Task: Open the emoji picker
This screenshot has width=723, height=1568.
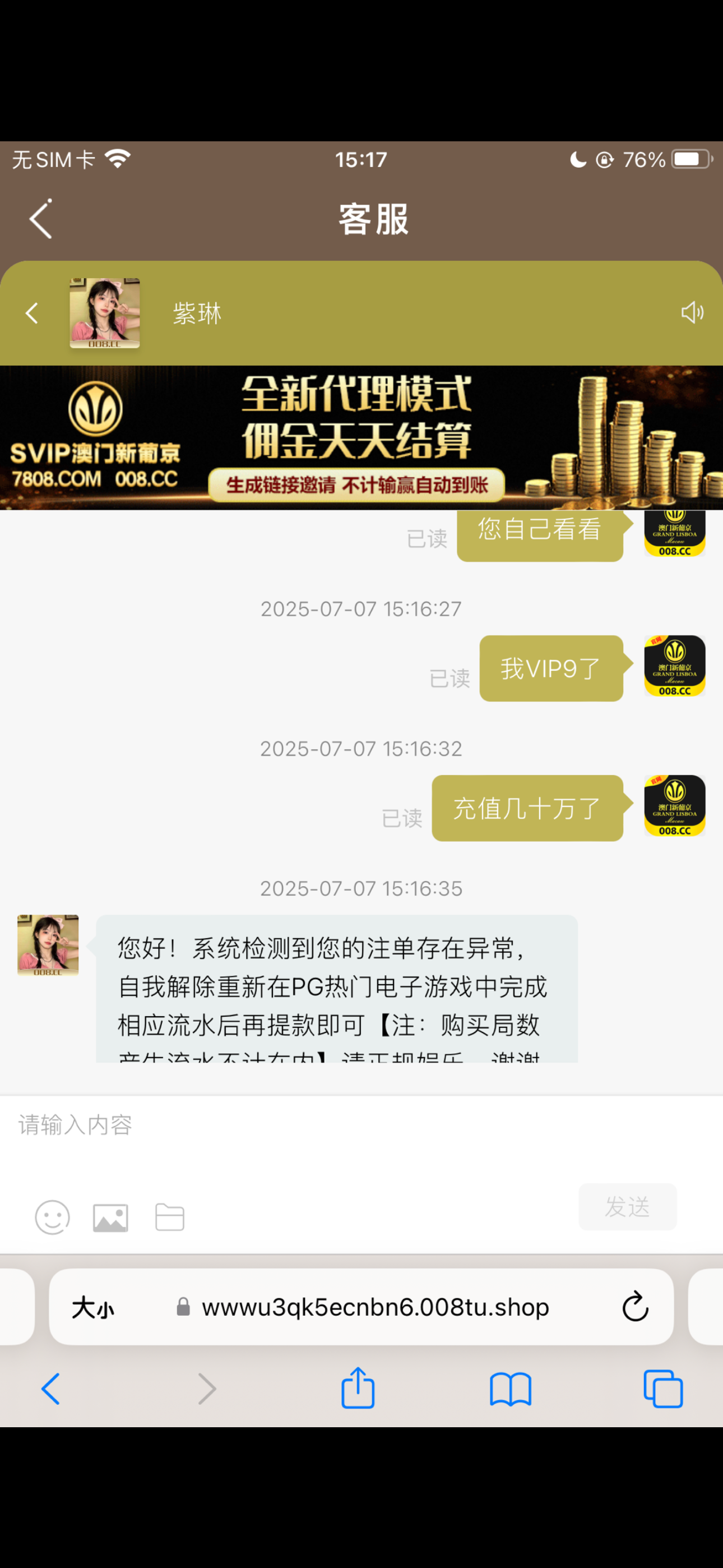Action: pyautogui.click(x=52, y=1217)
